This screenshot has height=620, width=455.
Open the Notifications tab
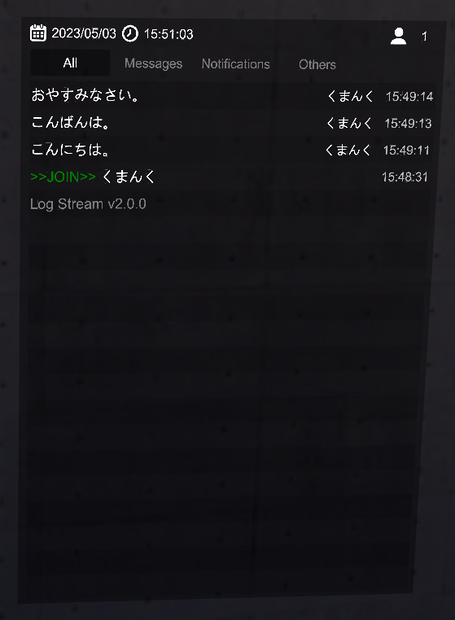point(236,64)
